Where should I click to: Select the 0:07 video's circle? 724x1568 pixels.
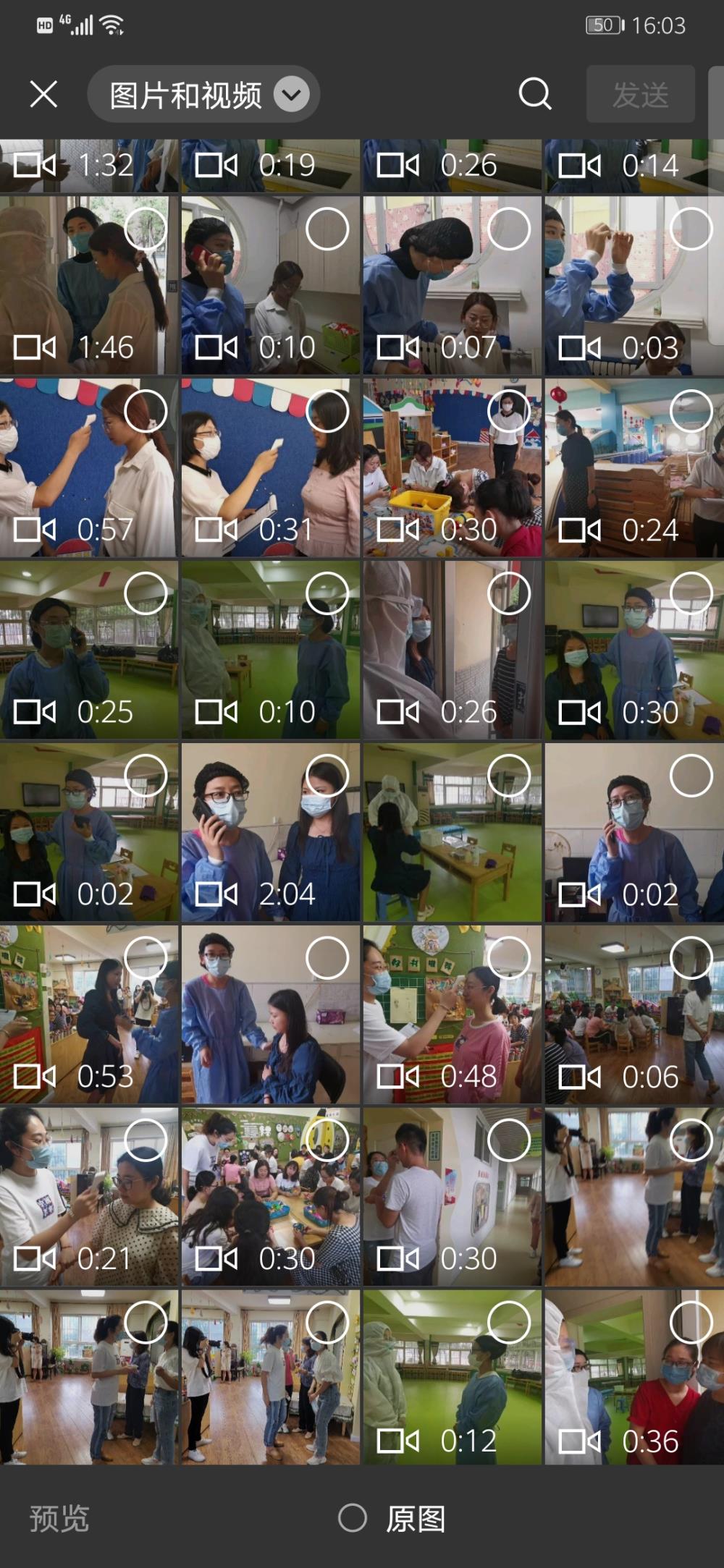tap(509, 229)
